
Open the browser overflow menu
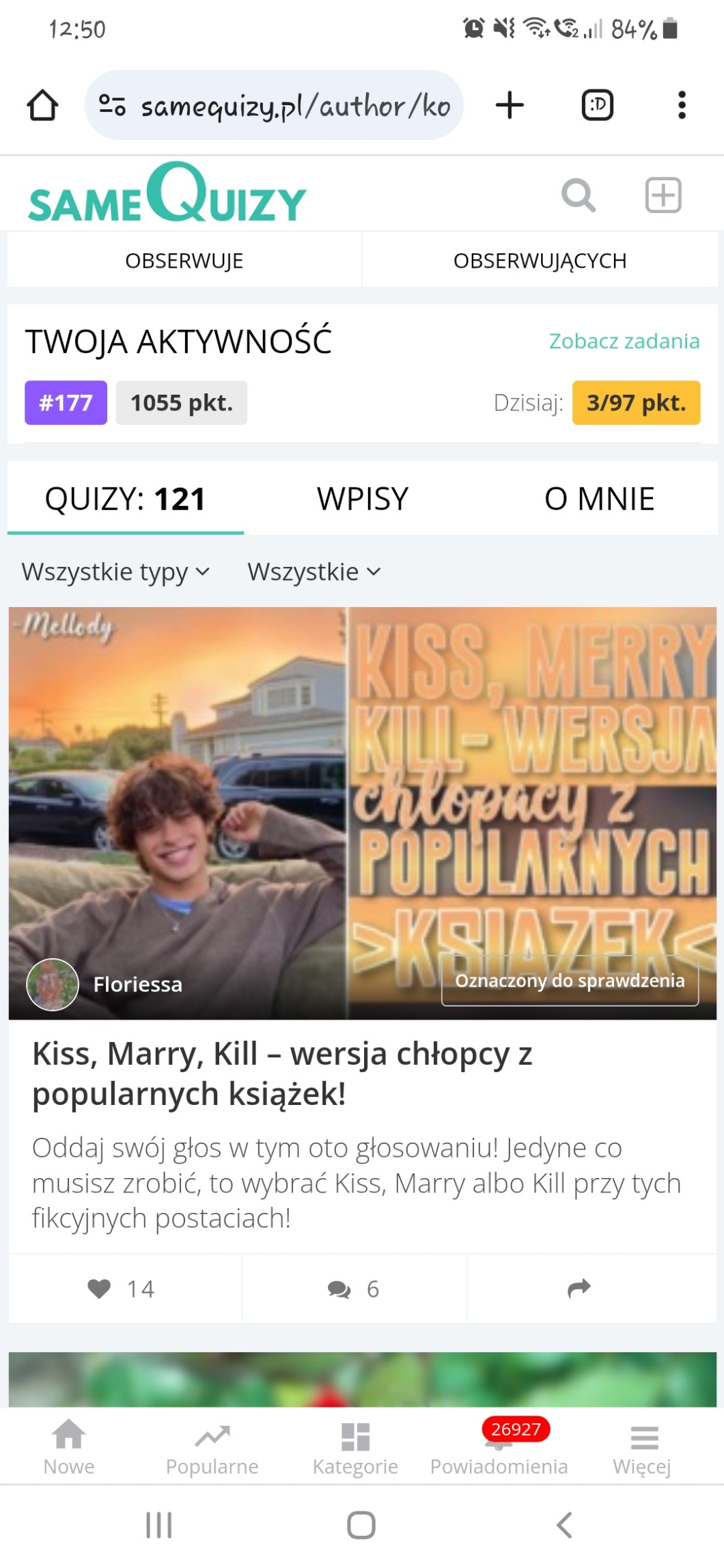681,105
